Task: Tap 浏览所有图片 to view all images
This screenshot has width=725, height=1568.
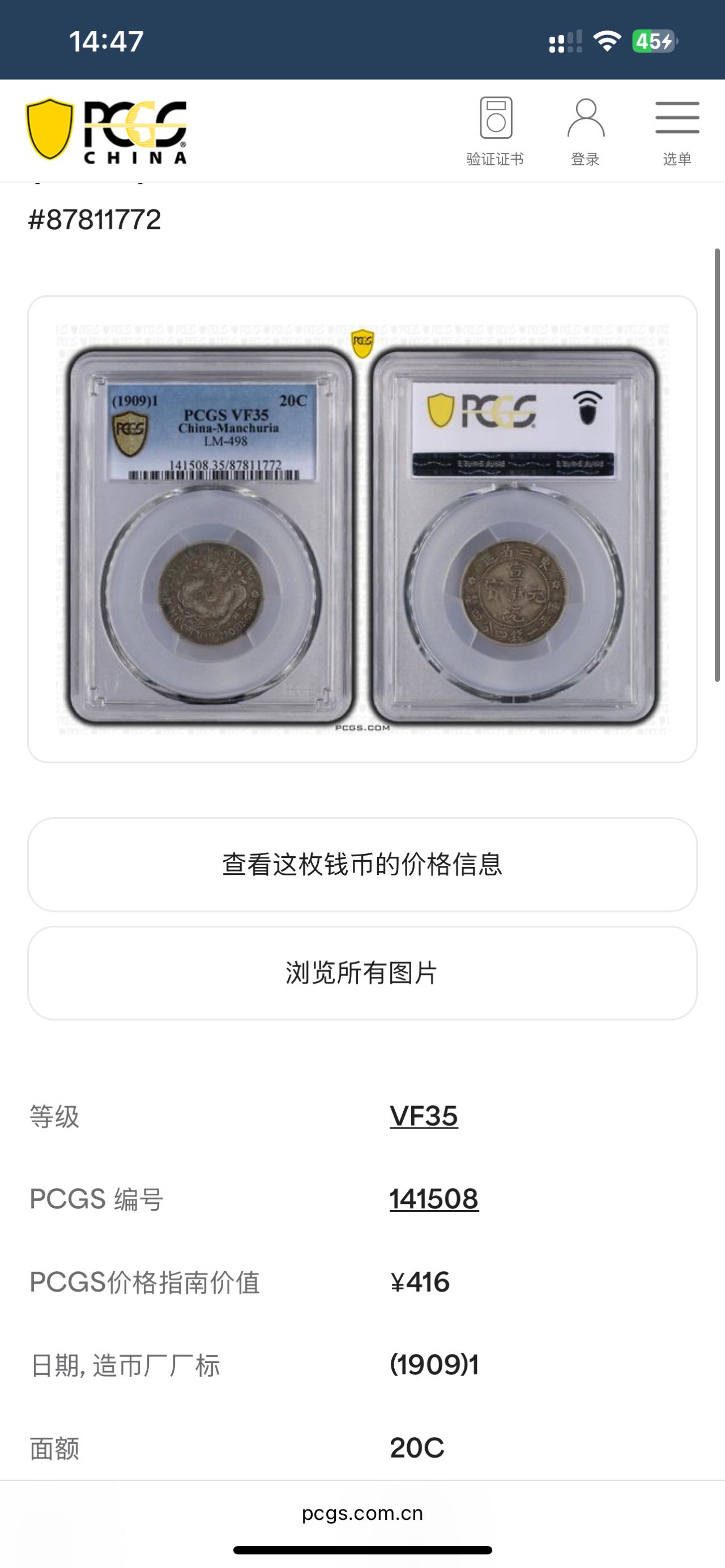Action: pos(362,973)
